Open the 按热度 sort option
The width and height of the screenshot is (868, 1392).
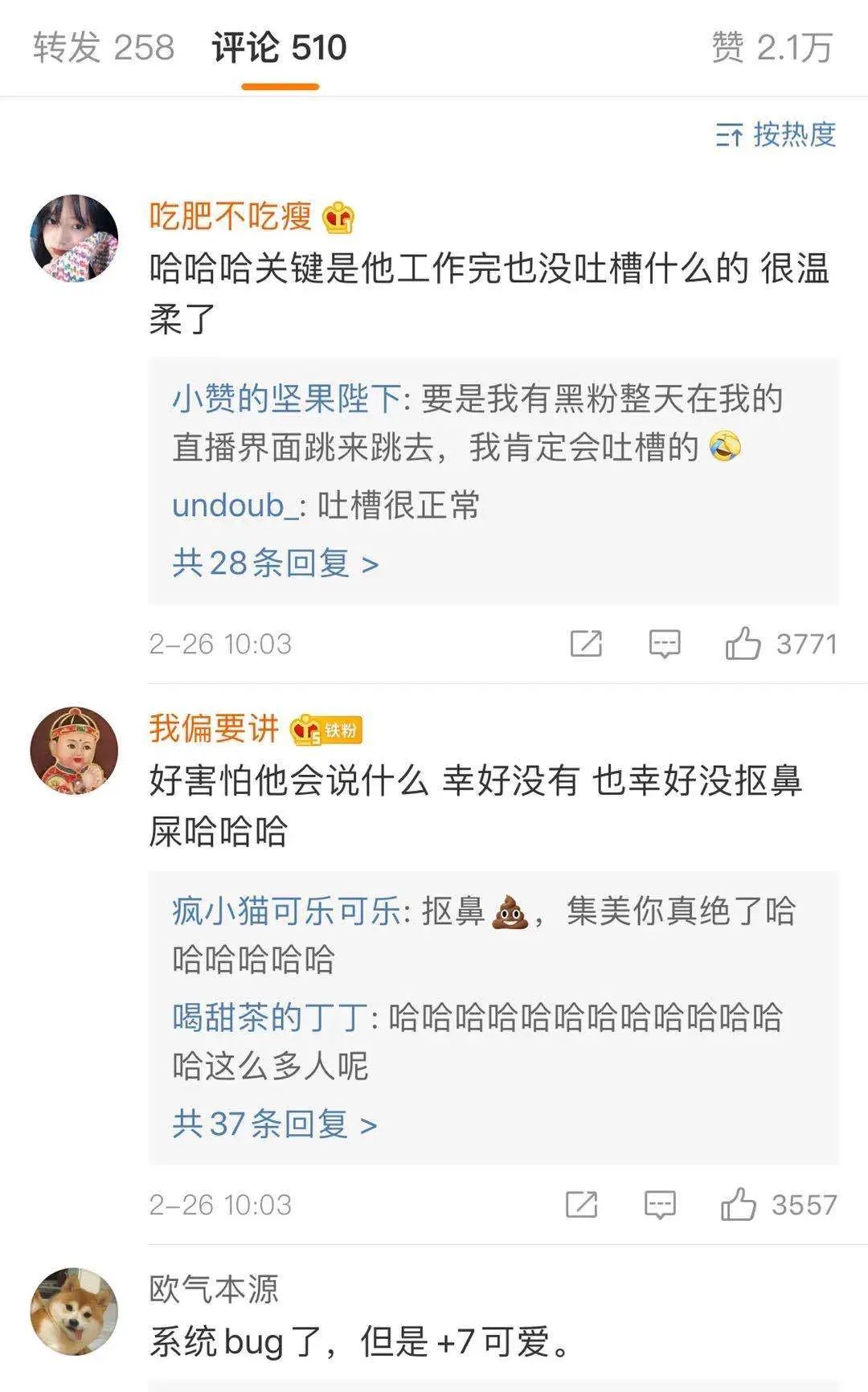(x=776, y=135)
